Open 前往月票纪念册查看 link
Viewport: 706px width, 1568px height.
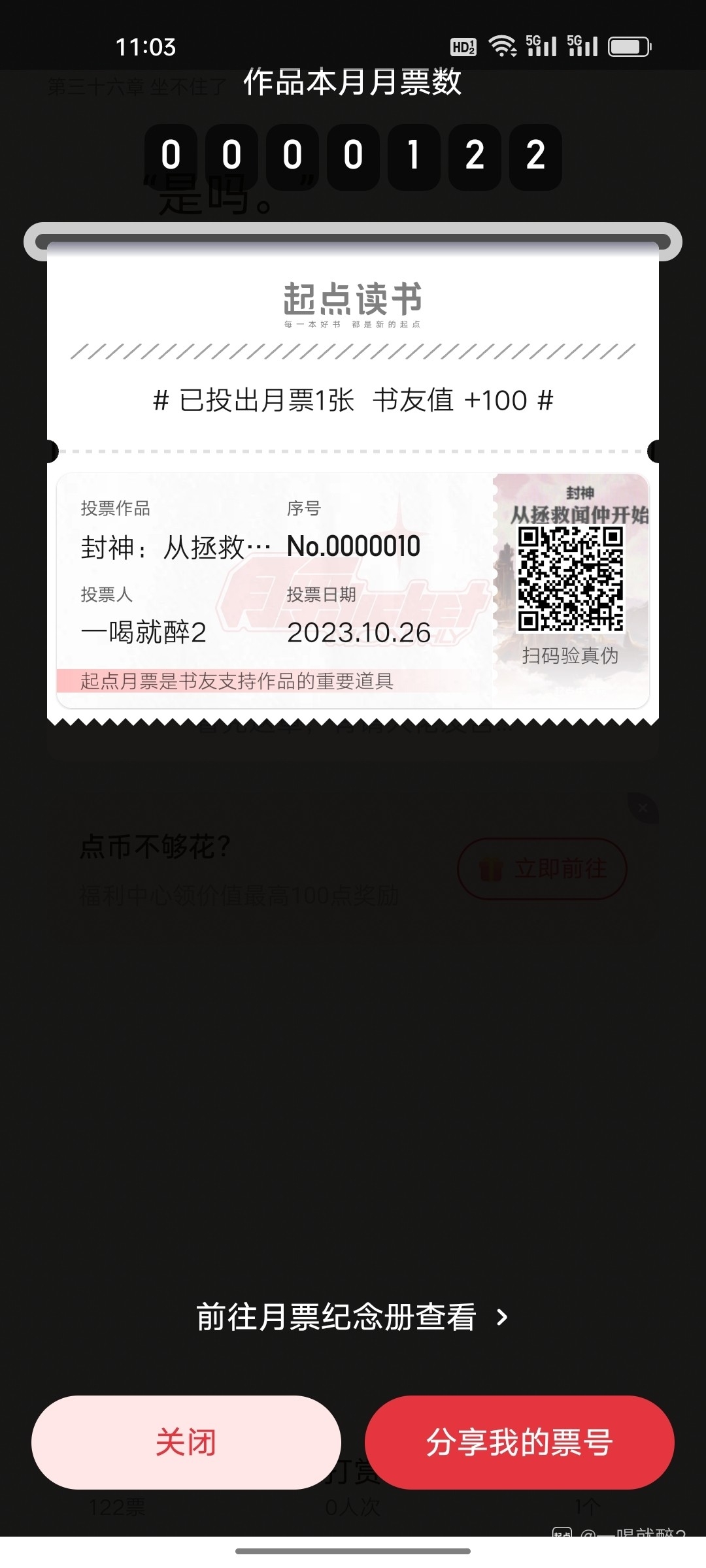tap(352, 1317)
